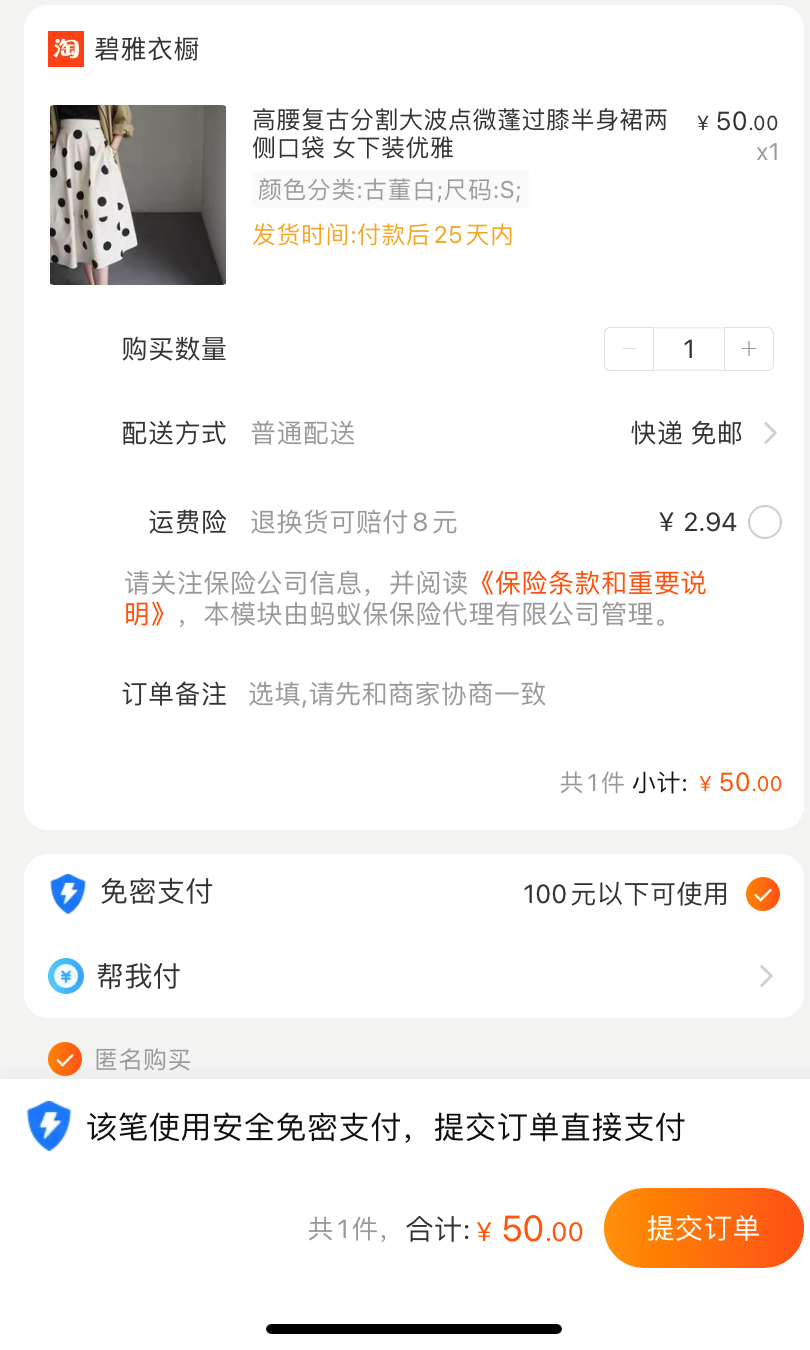This screenshot has height=1350, width=810.
Task: Click the polka dot skirt product thumbnail
Action: click(137, 195)
